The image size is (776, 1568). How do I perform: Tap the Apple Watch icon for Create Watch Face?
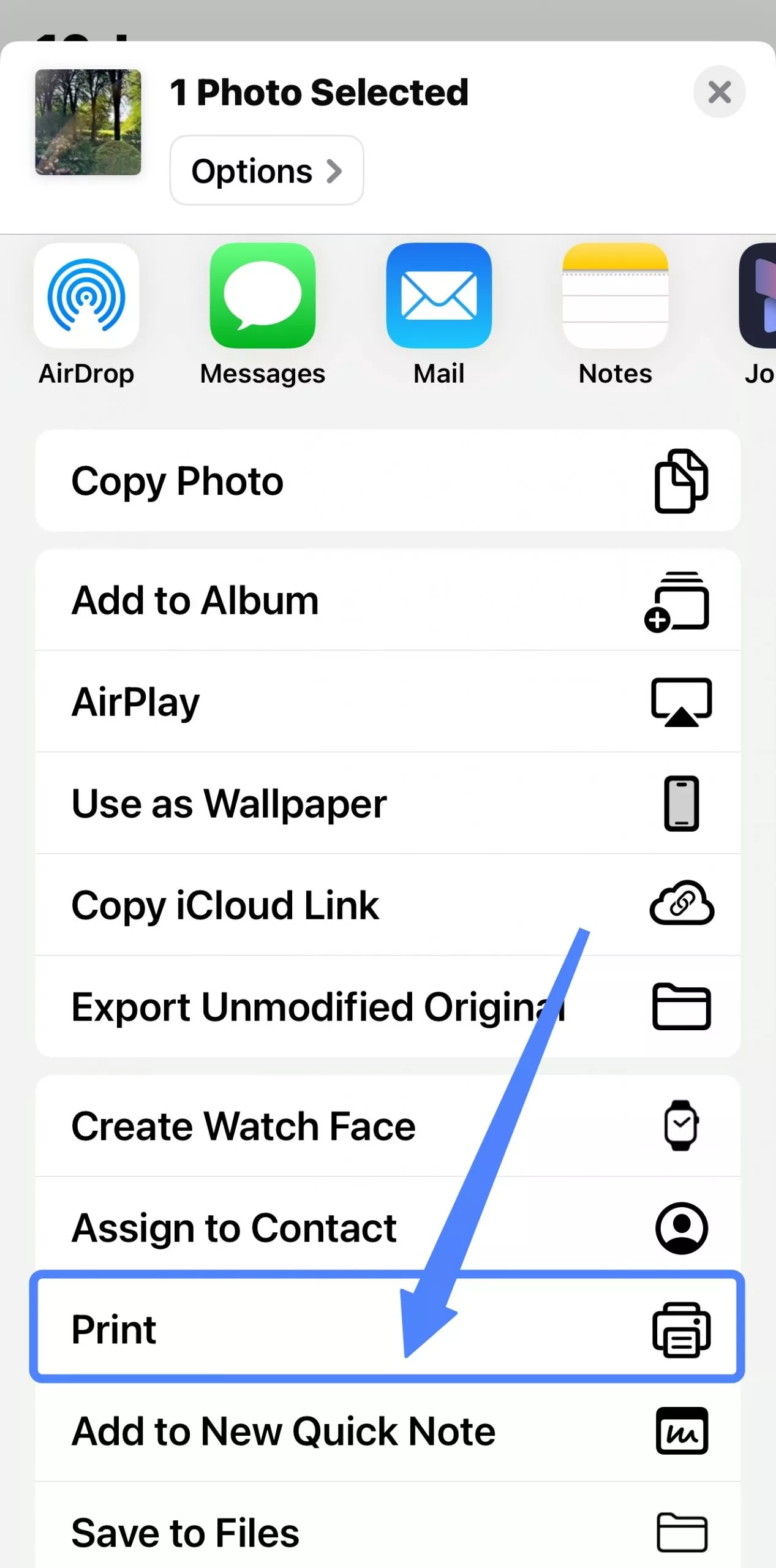coord(681,1126)
